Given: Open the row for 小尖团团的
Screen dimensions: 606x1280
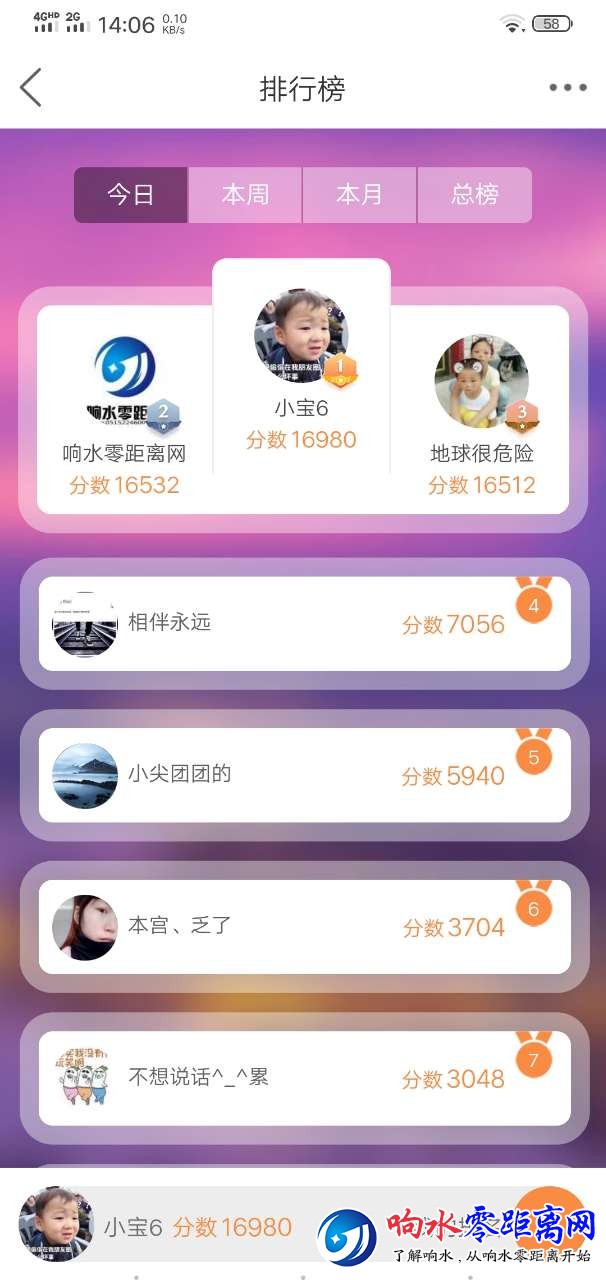Looking at the screenshot, I should [x=304, y=775].
